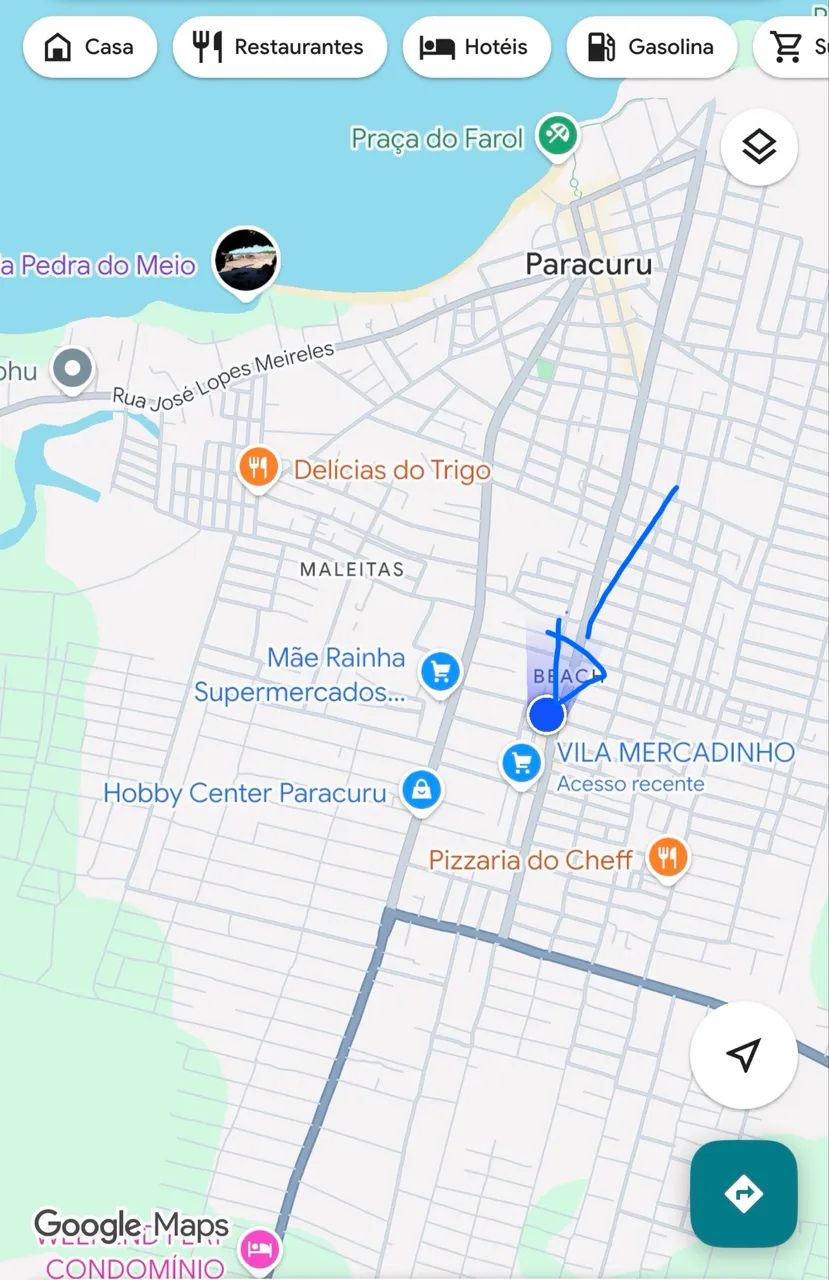Open directions with the teal route button
The height and width of the screenshot is (1280, 829).
(x=743, y=1193)
